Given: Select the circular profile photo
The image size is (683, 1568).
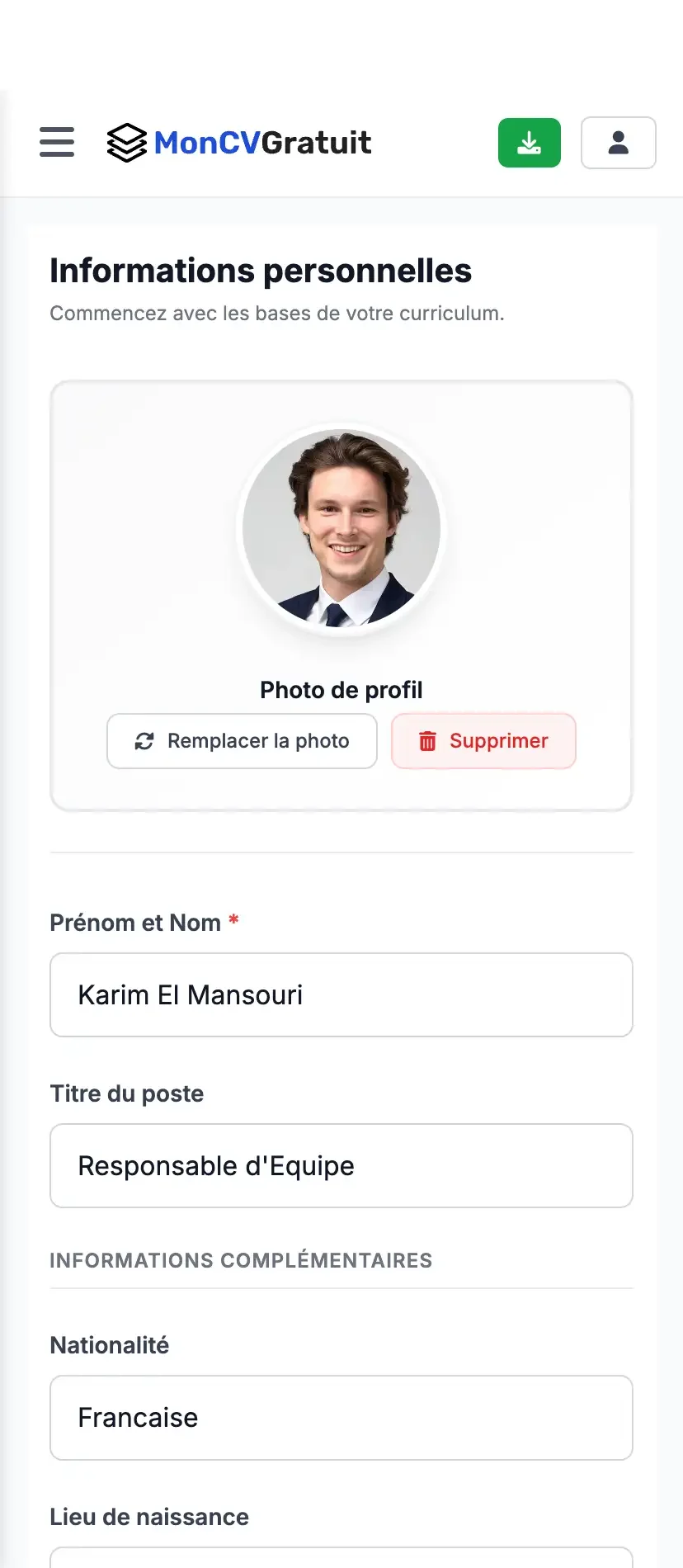Looking at the screenshot, I should point(341,528).
